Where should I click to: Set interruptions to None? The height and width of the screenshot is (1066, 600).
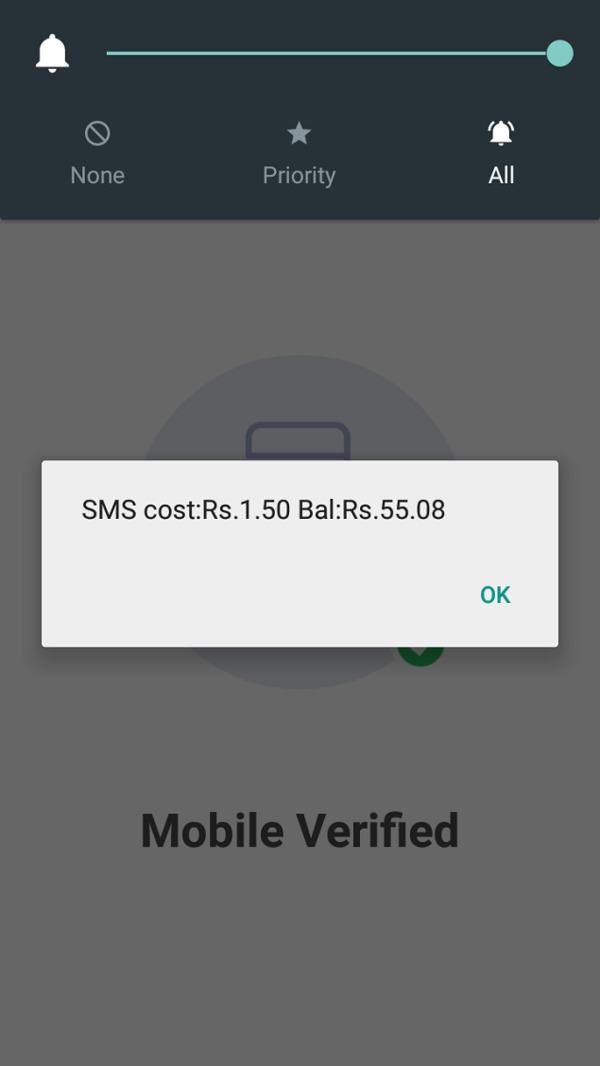pos(97,154)
